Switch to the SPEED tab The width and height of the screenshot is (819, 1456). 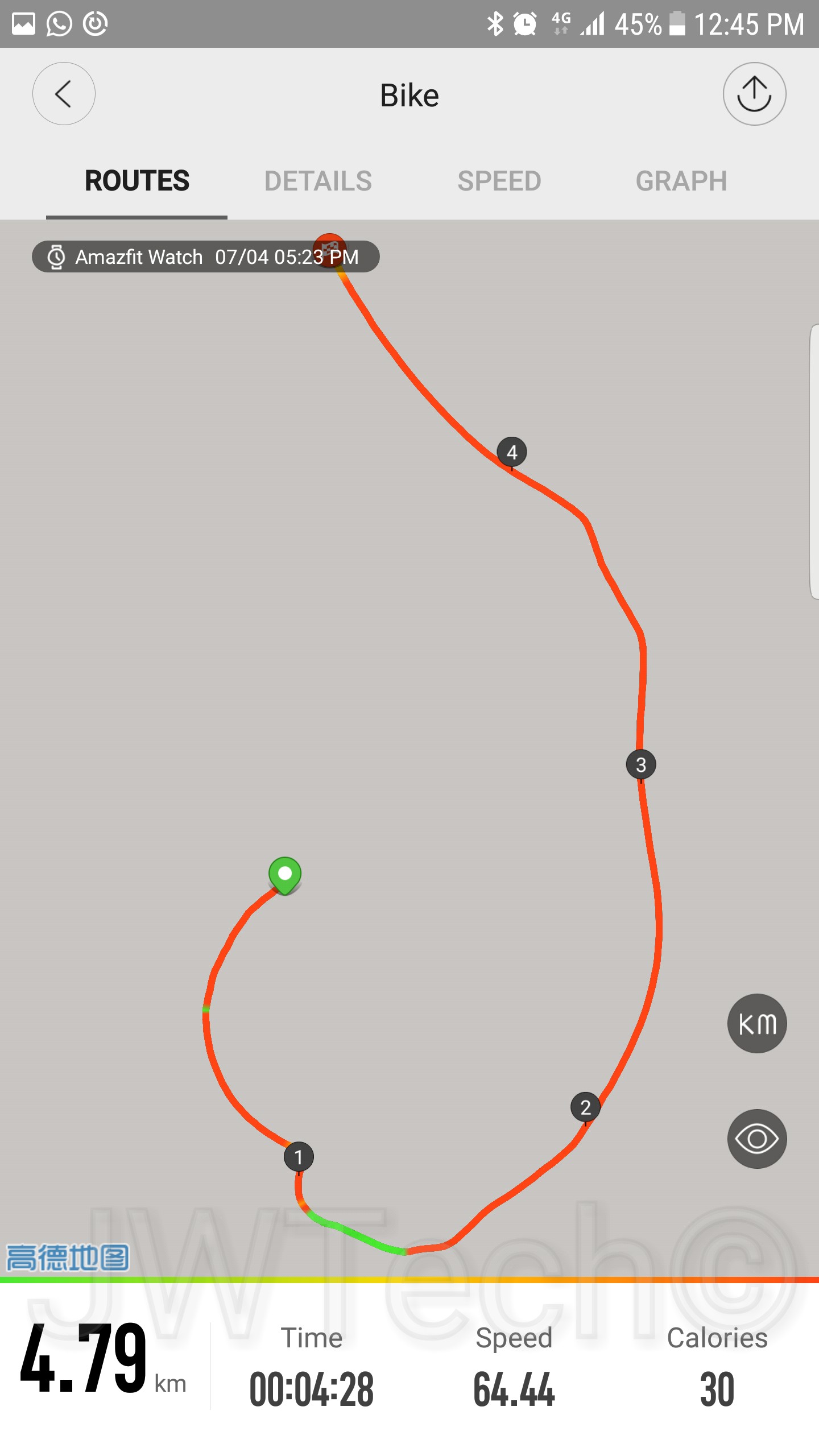point(499,181)
